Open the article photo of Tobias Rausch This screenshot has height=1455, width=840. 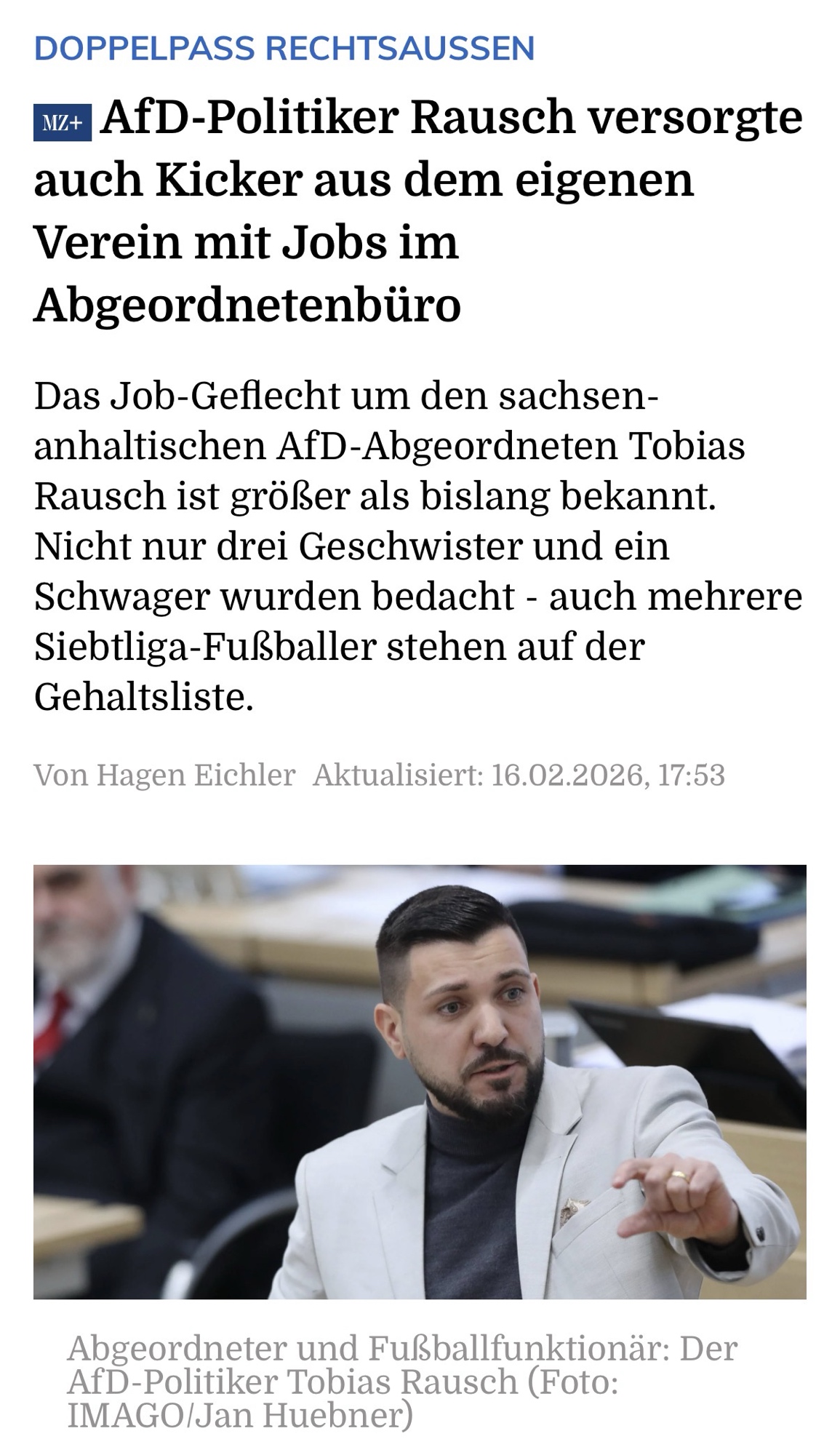point(420,1082)
